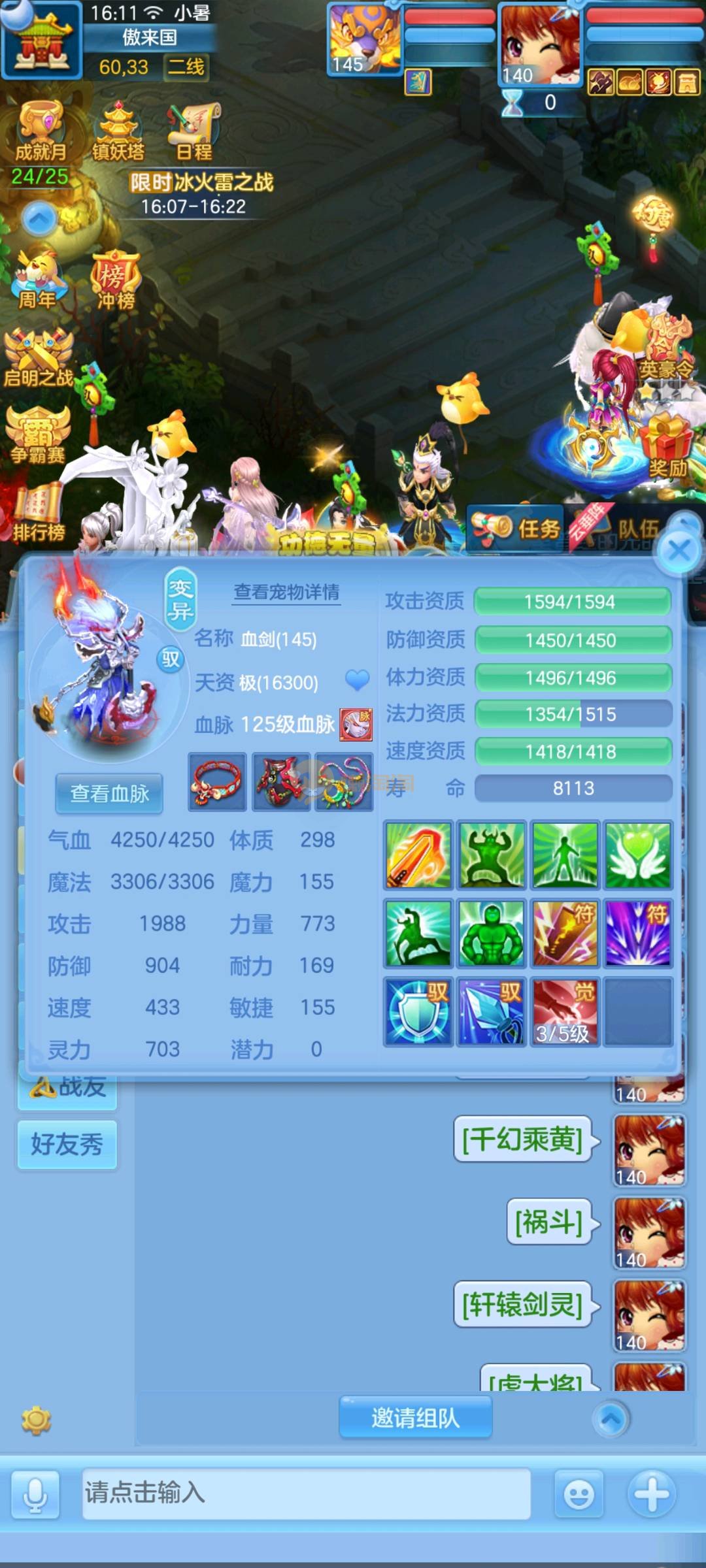The height and width of the screenshot is (1568, 706).
Task: Open 镇妖塔 activity
Action: 118,131
